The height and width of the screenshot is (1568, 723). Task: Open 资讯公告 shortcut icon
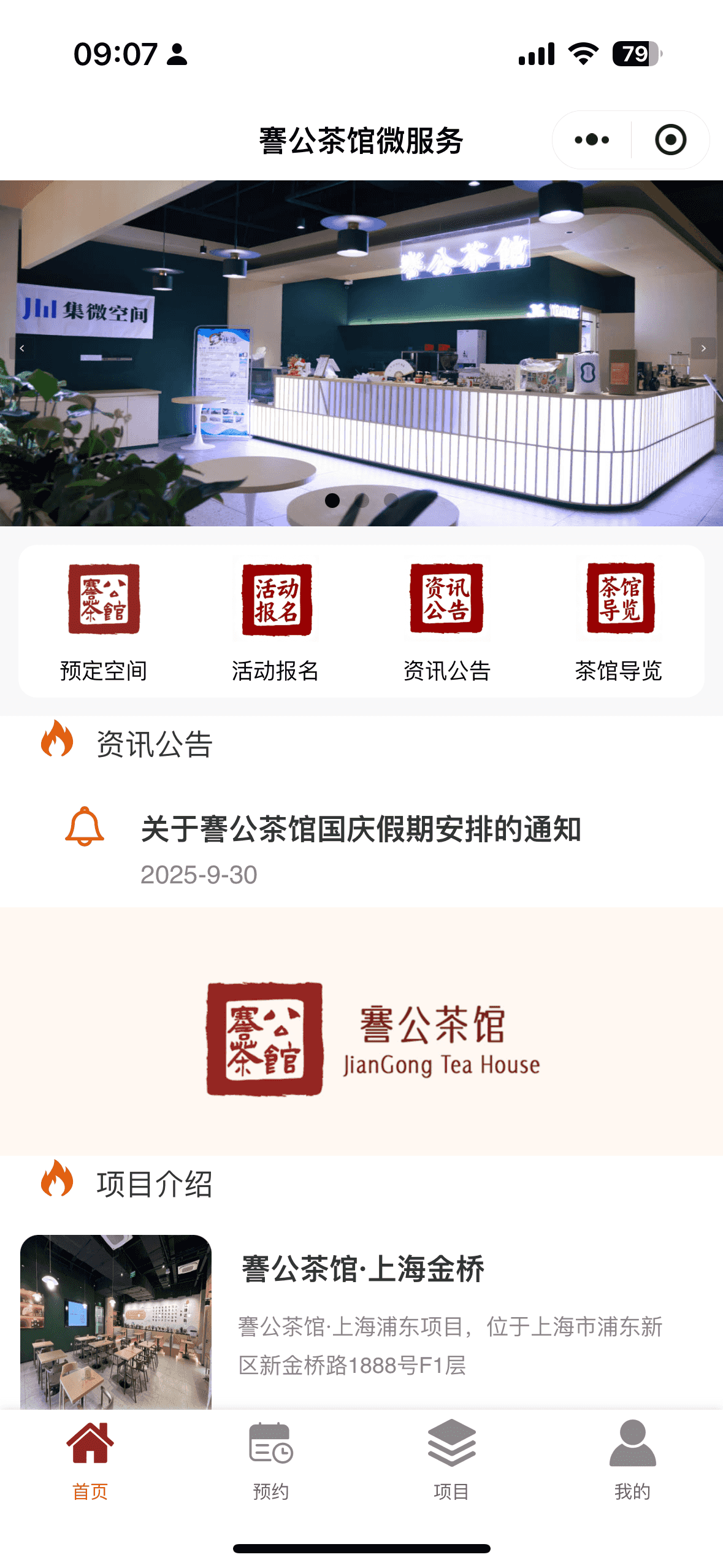pos(446,599)
